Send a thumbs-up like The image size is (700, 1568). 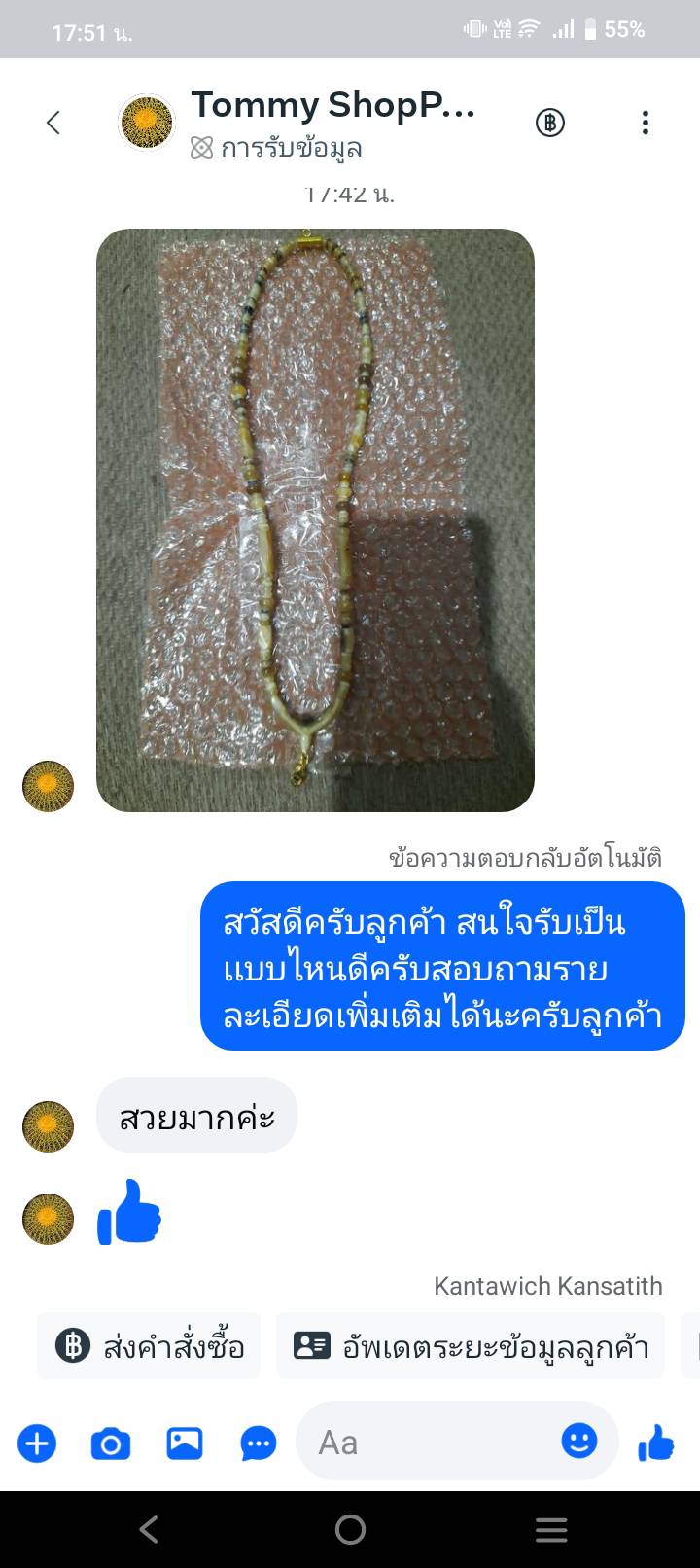tap(656, 1443)
